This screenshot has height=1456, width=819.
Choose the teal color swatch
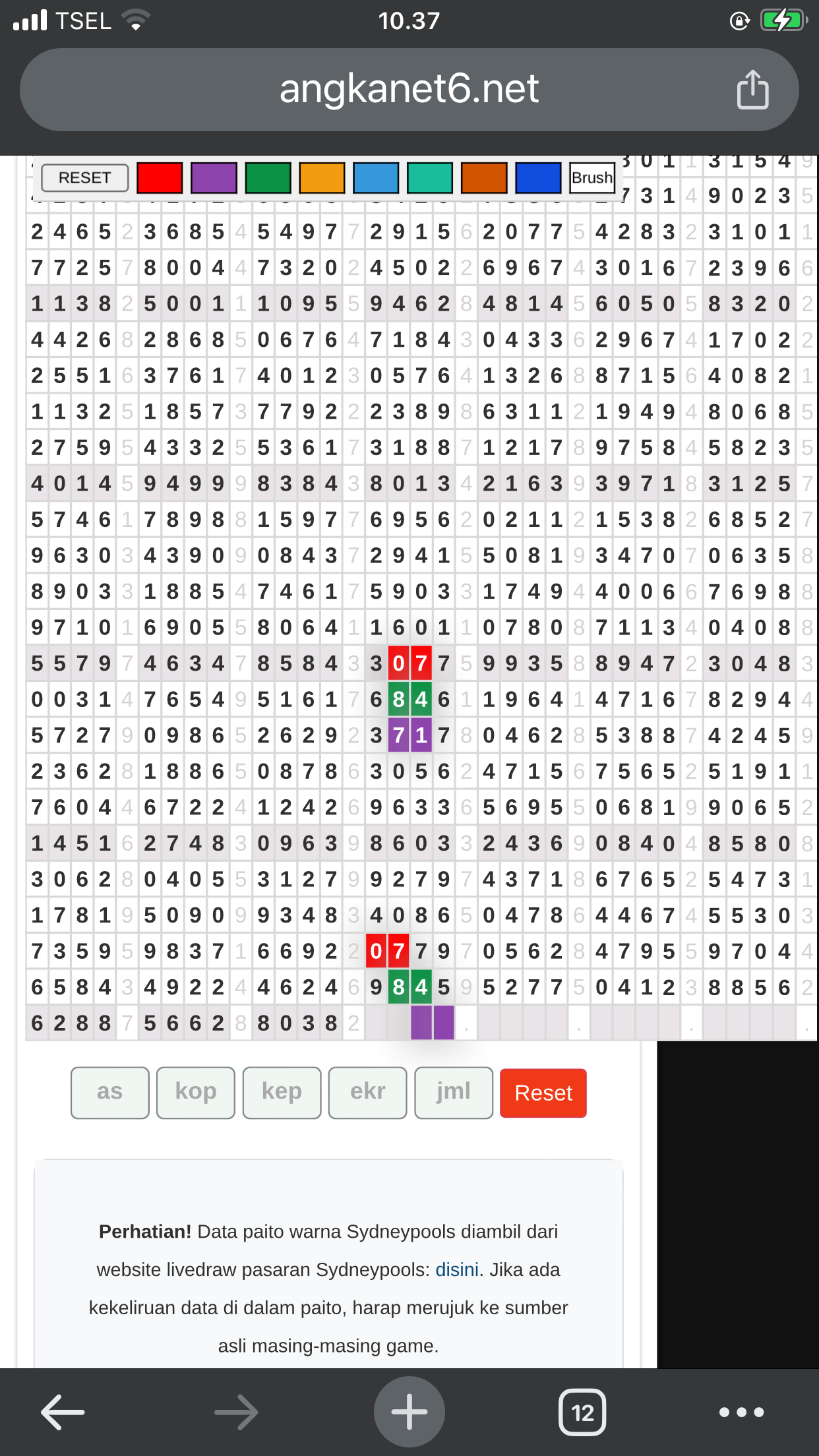(x=430, y=178)
